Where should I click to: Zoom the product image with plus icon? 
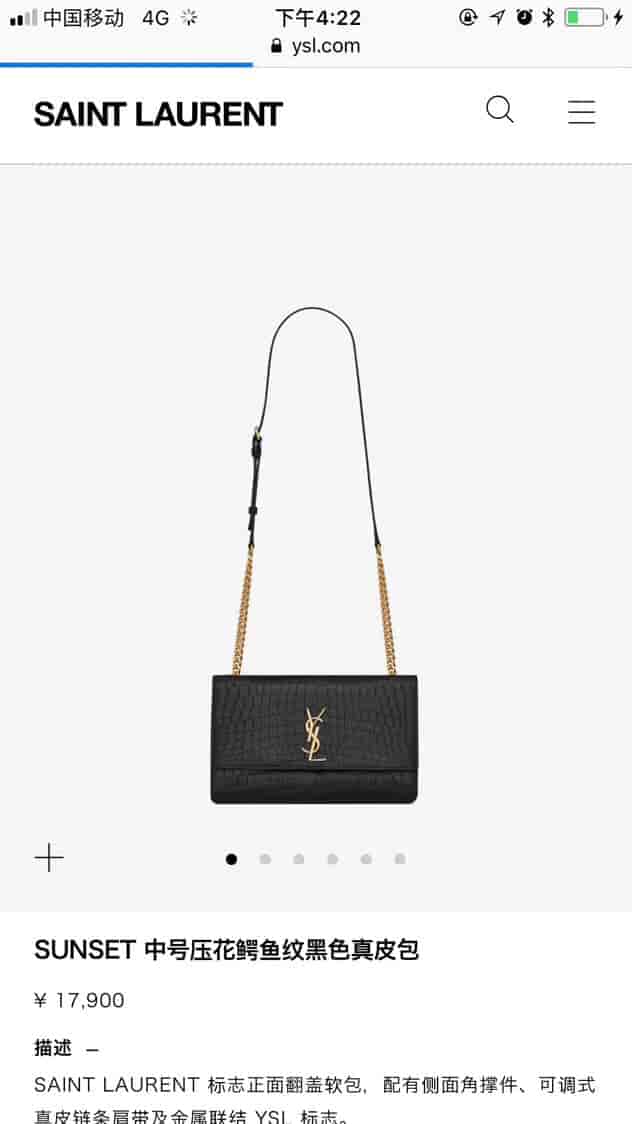coord(49,858)
